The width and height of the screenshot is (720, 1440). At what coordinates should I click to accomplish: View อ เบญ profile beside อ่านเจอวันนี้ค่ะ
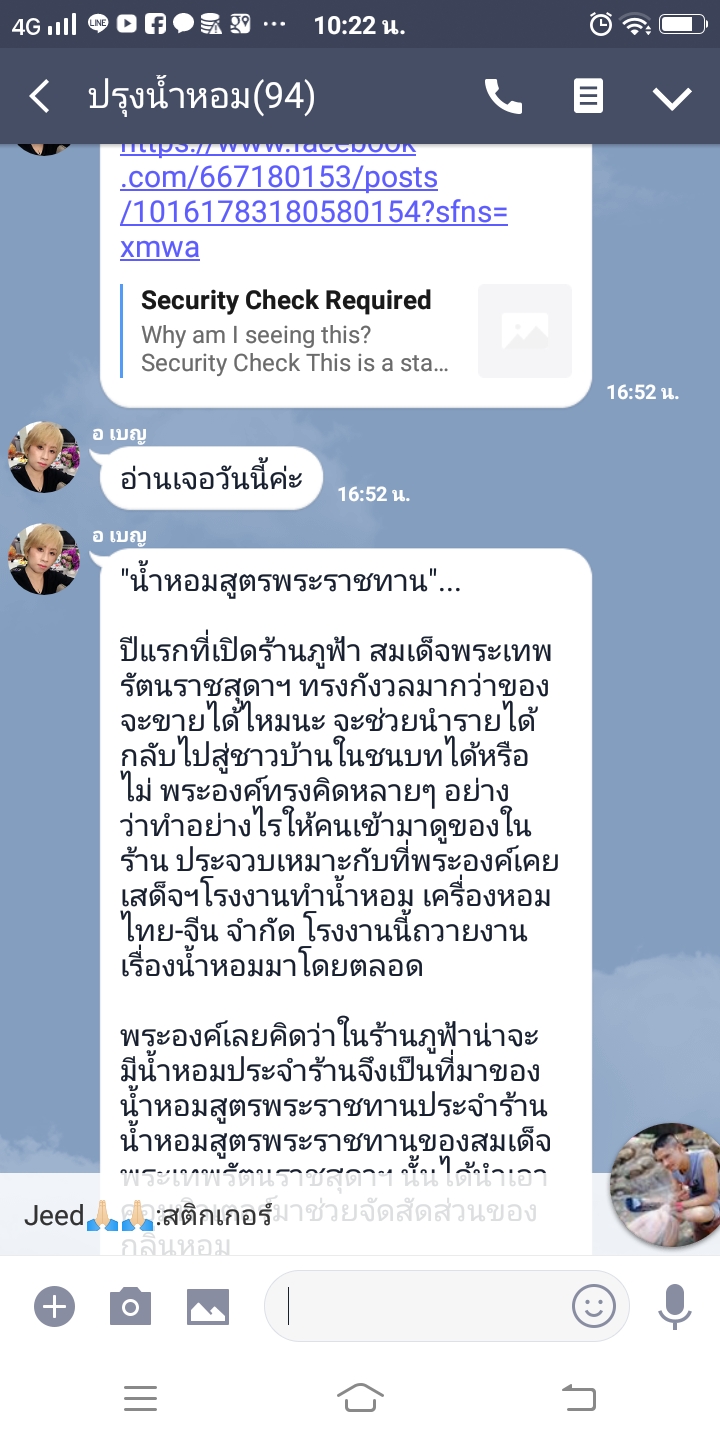43,458
